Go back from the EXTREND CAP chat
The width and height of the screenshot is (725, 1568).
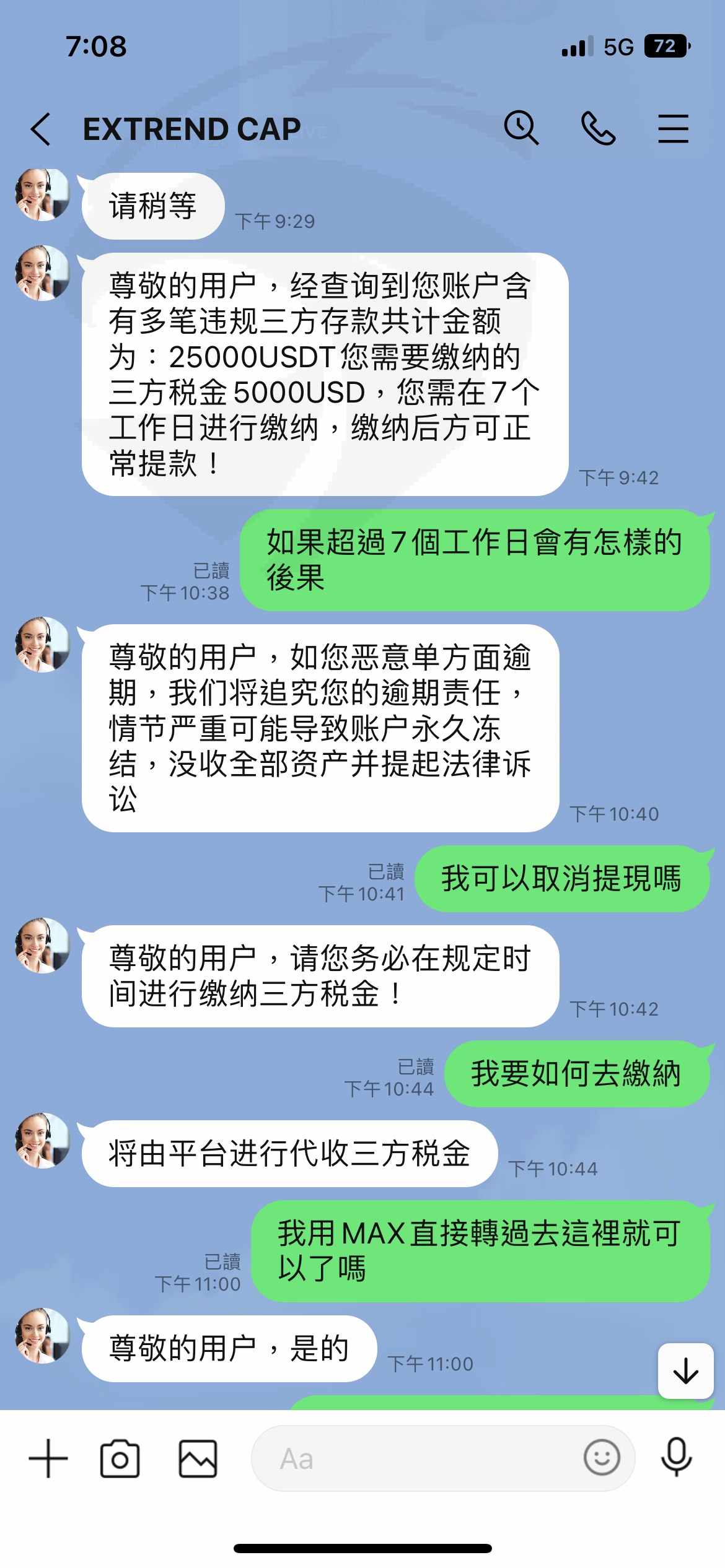[41, 129]
